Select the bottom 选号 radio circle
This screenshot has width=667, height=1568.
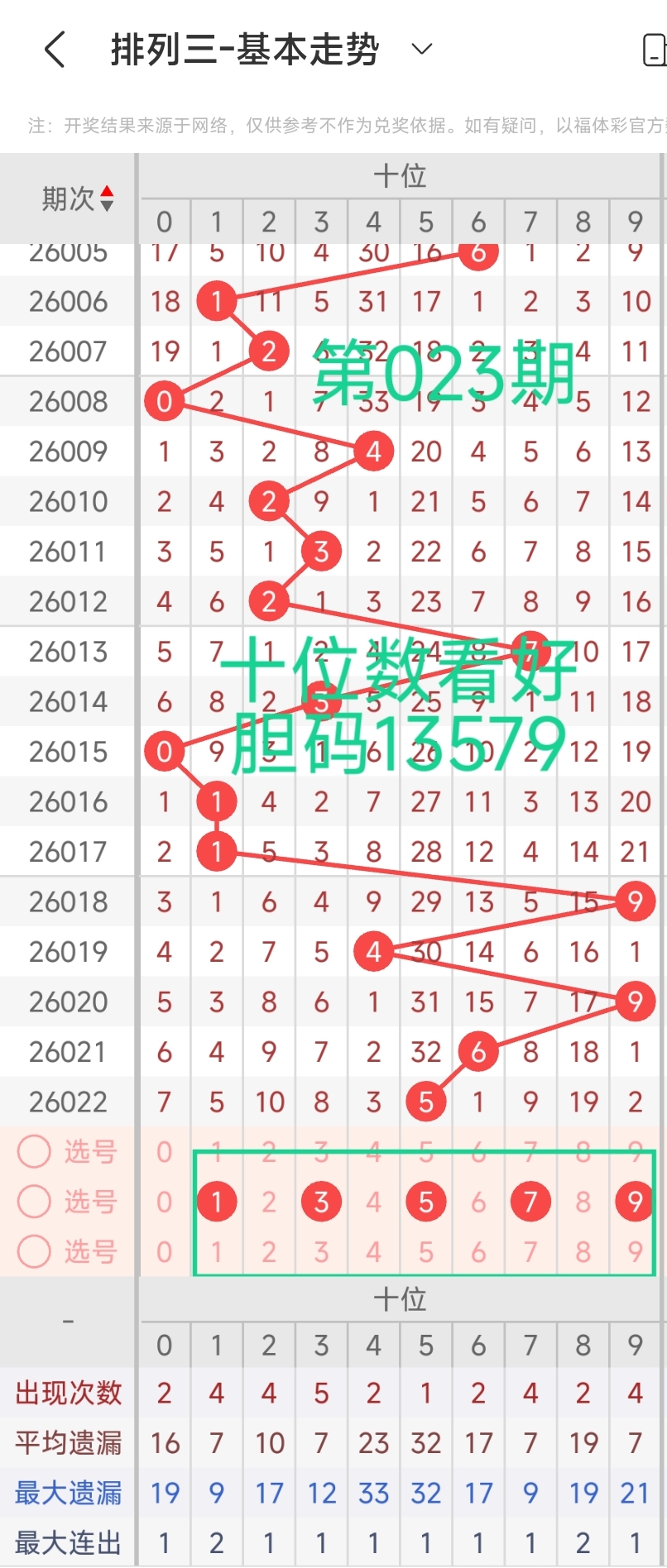(x=34, y=1251)
